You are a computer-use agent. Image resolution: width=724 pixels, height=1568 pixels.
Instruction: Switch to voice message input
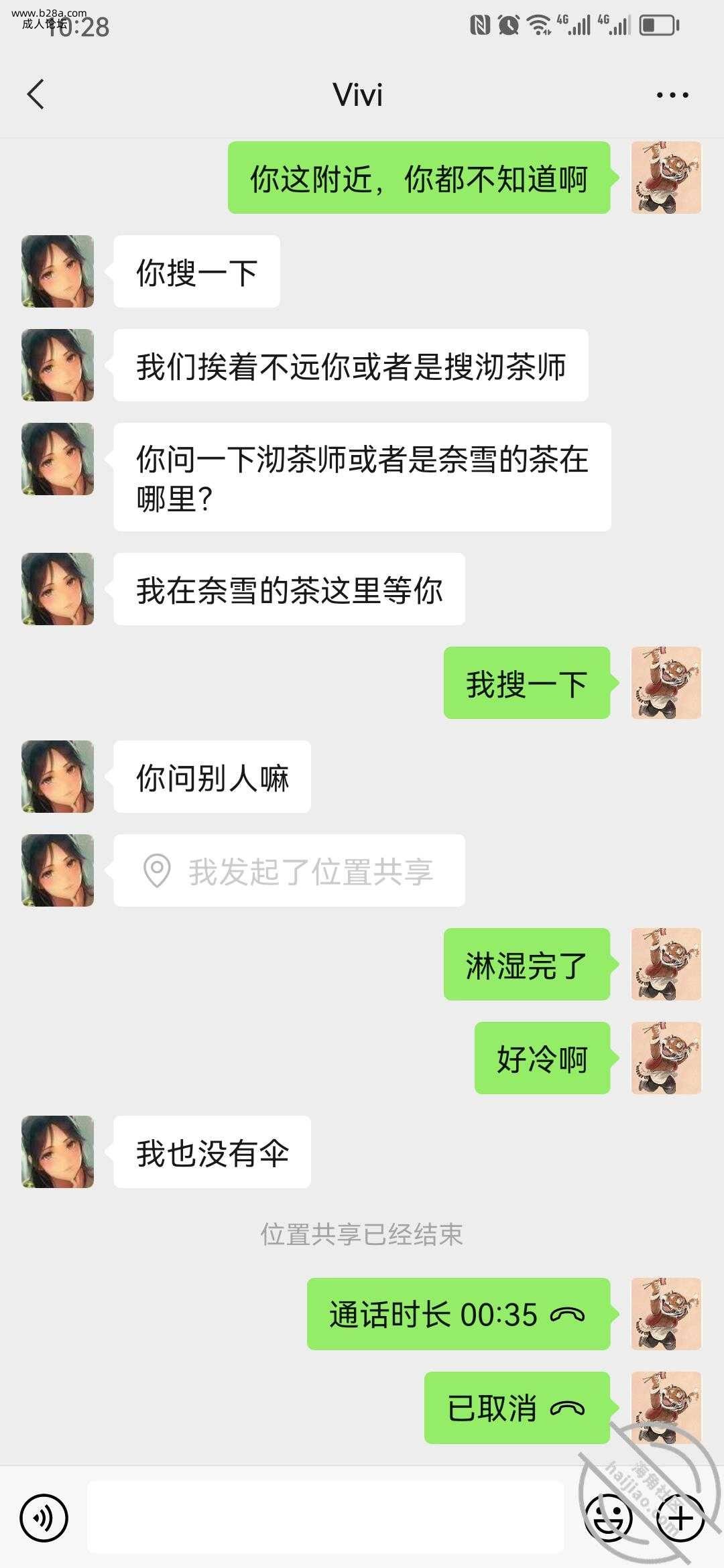[44, 1517]
